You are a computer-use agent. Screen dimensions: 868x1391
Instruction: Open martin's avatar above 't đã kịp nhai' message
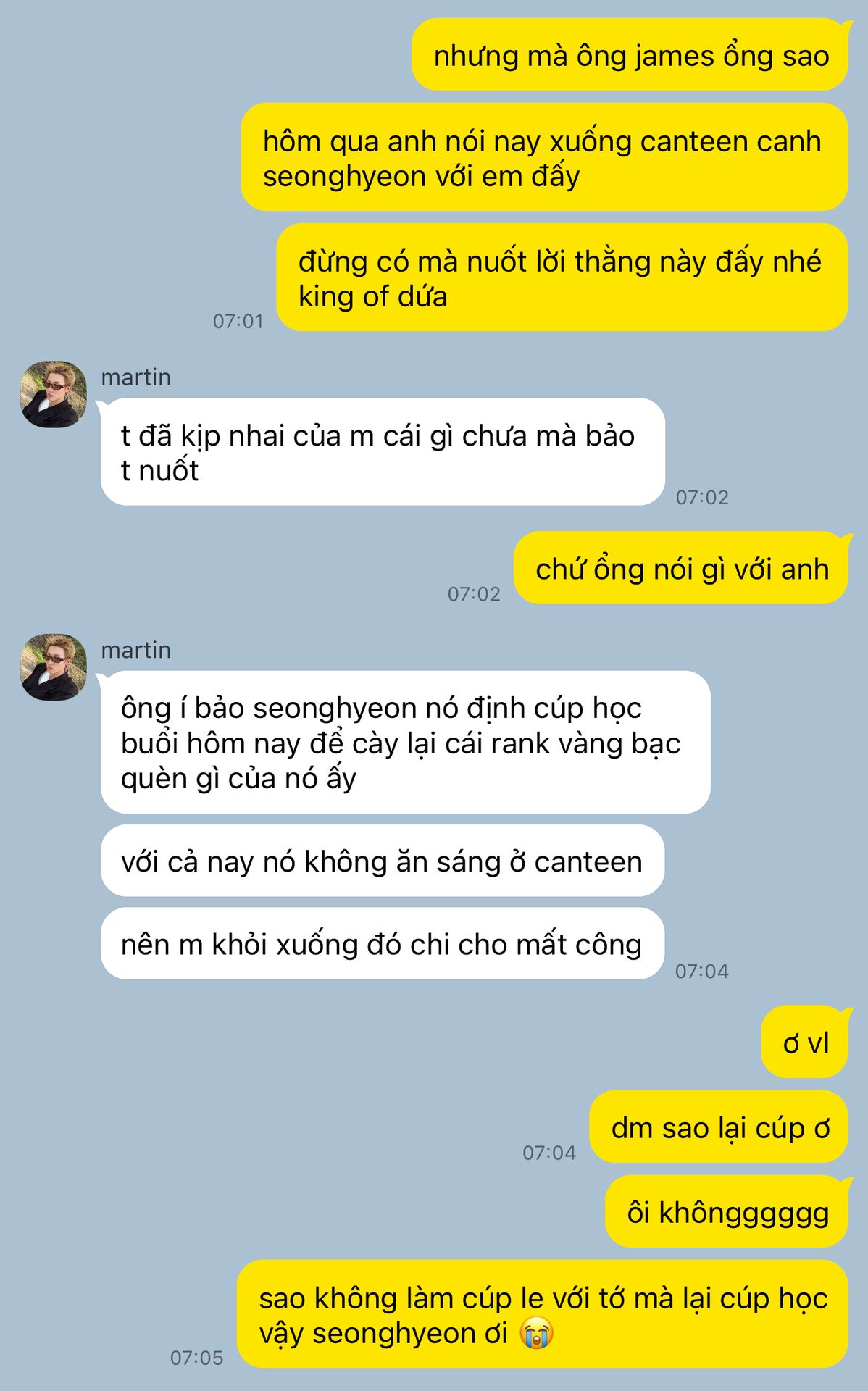click(x=54, y=394)
